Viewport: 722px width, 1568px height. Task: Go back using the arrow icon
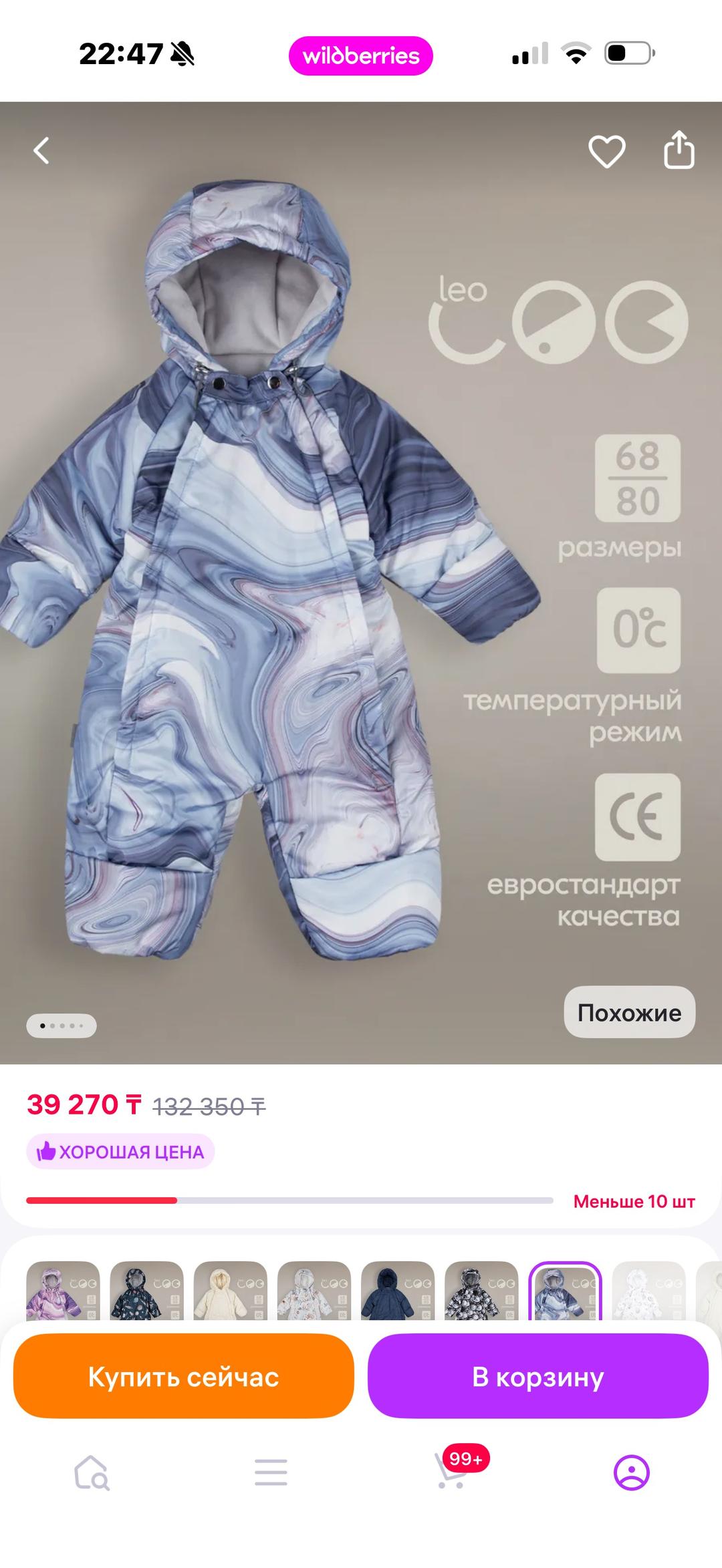coord(41,150)
